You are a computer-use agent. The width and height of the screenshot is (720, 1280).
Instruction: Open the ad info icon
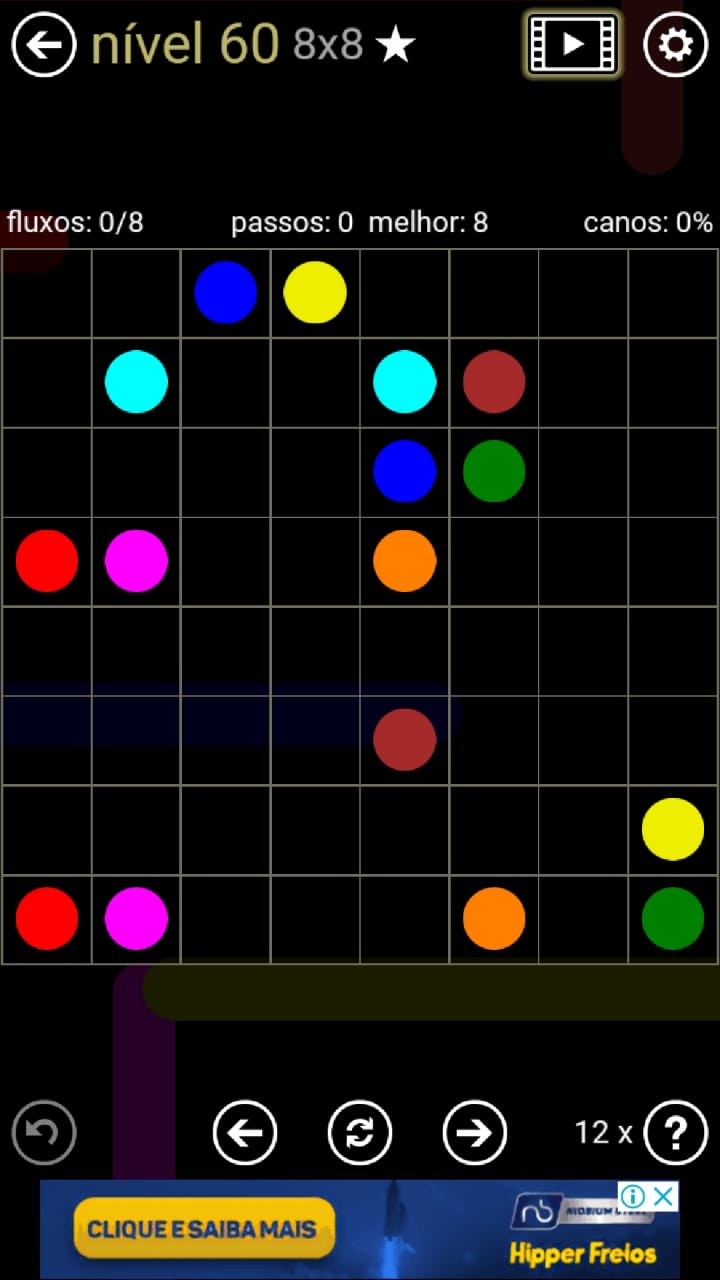click(x=633, y=1196)
